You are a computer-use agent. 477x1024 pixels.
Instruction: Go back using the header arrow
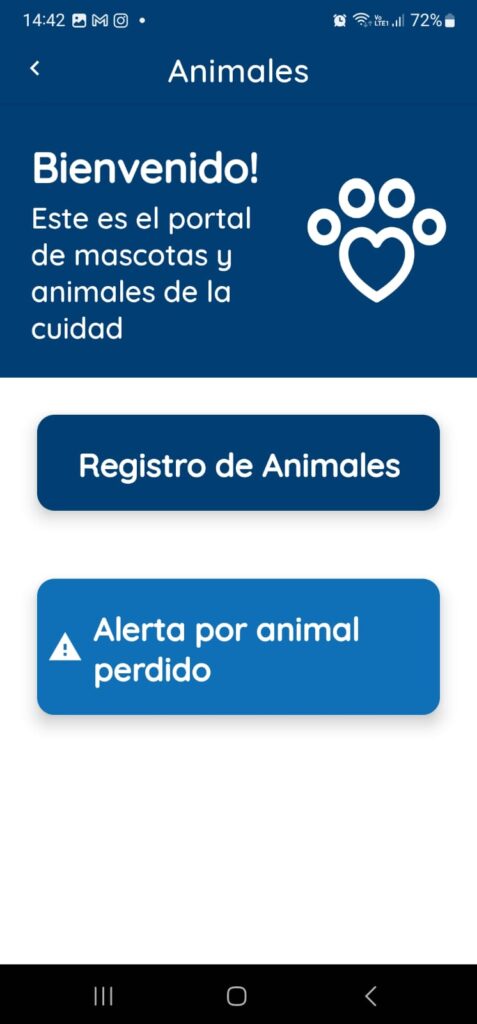point(35,68)
